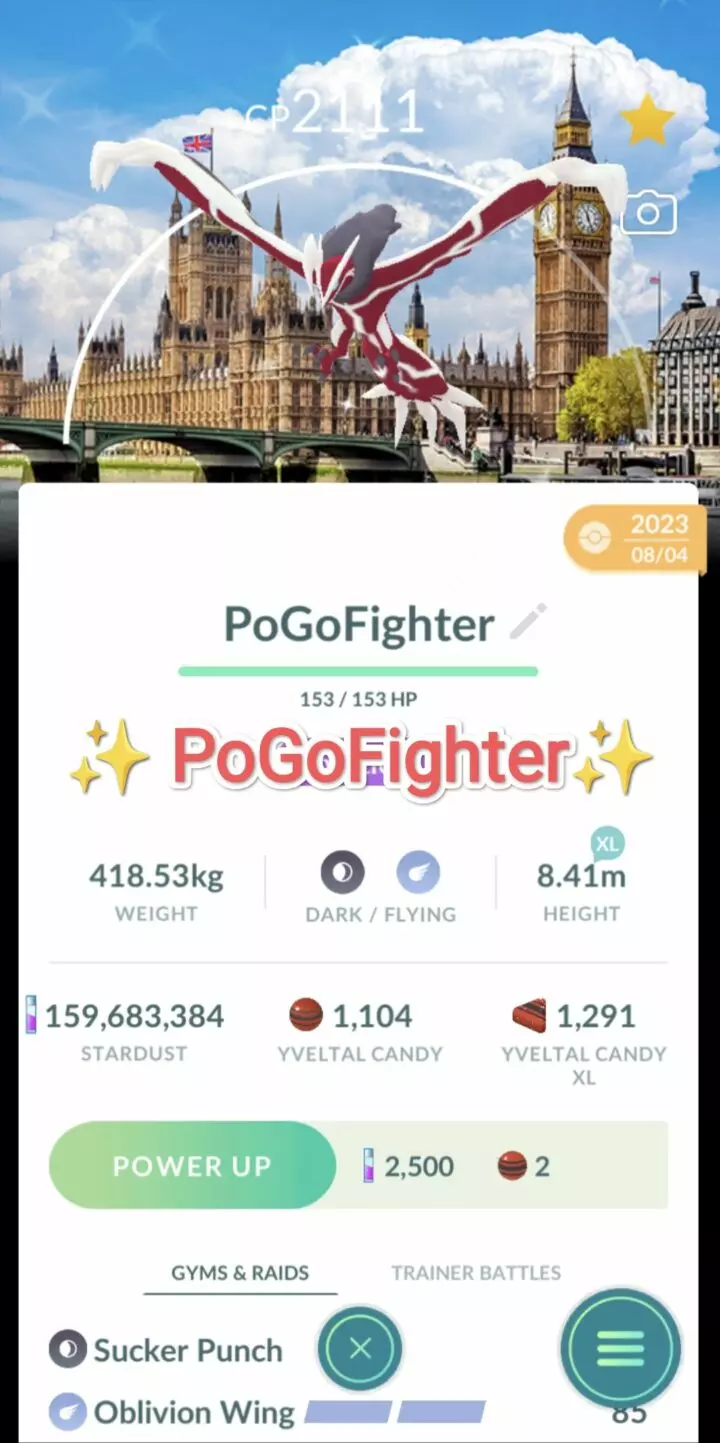Select the Sucker Punch move entry
The width and height of the screenshot is (720, 1443).
186,1350
